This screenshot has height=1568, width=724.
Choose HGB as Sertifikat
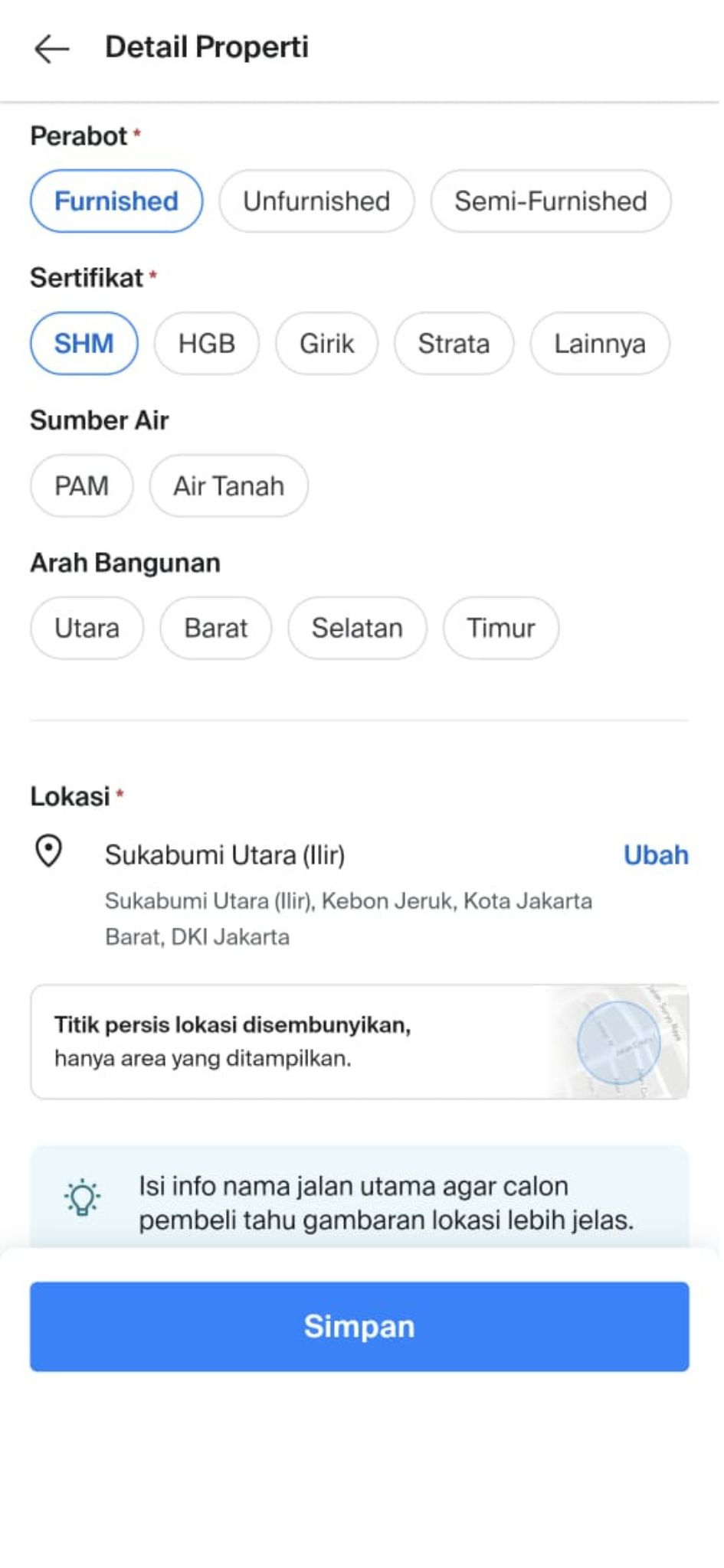[x=206, y=344]
